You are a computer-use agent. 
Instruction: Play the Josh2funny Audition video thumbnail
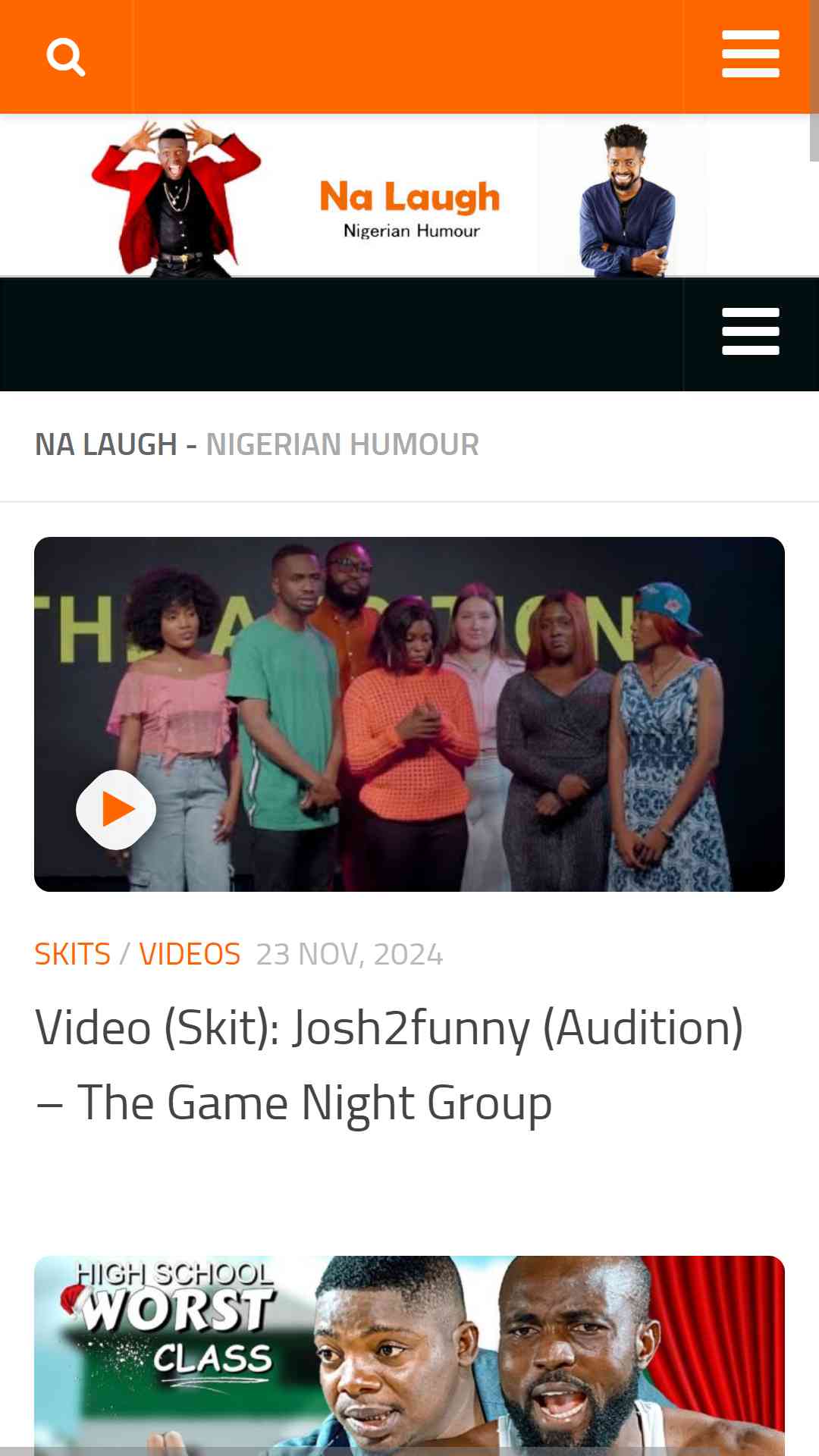[x=409, y=714]
